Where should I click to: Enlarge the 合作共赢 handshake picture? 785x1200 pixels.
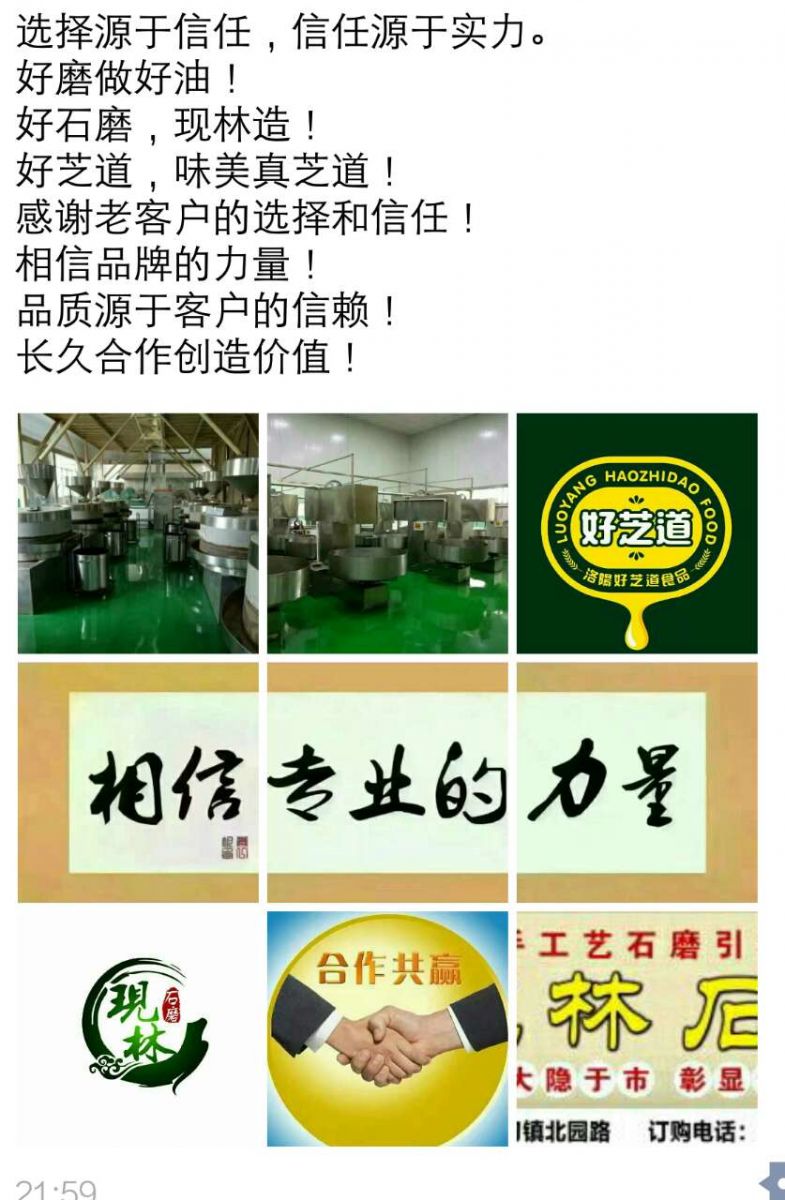pos(387,1028)
